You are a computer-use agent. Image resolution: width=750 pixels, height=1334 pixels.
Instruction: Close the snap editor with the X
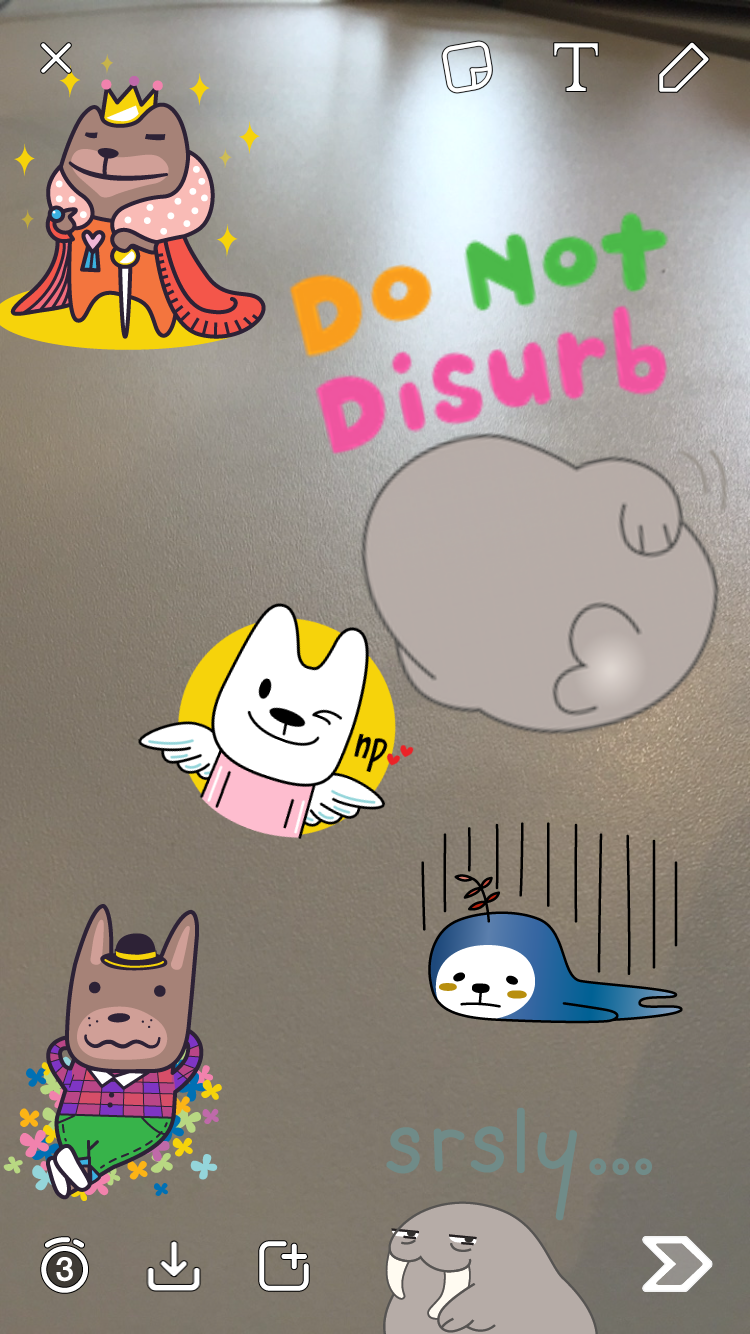(x=56, y=58)
